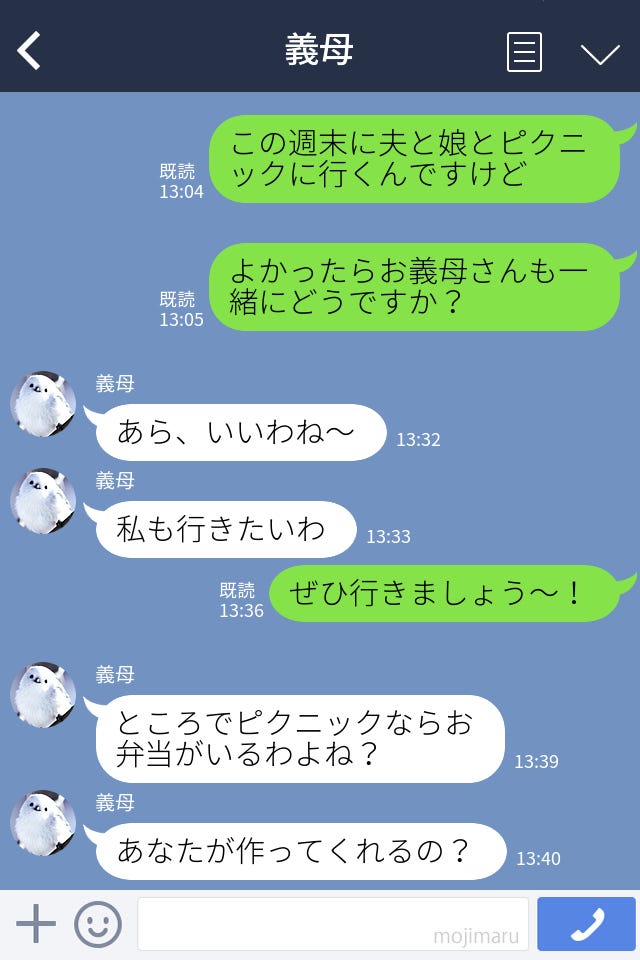The height and width of the screenshot is (960, 640).
Task: Expand the chat options chevron
Action: click(600, 54)
